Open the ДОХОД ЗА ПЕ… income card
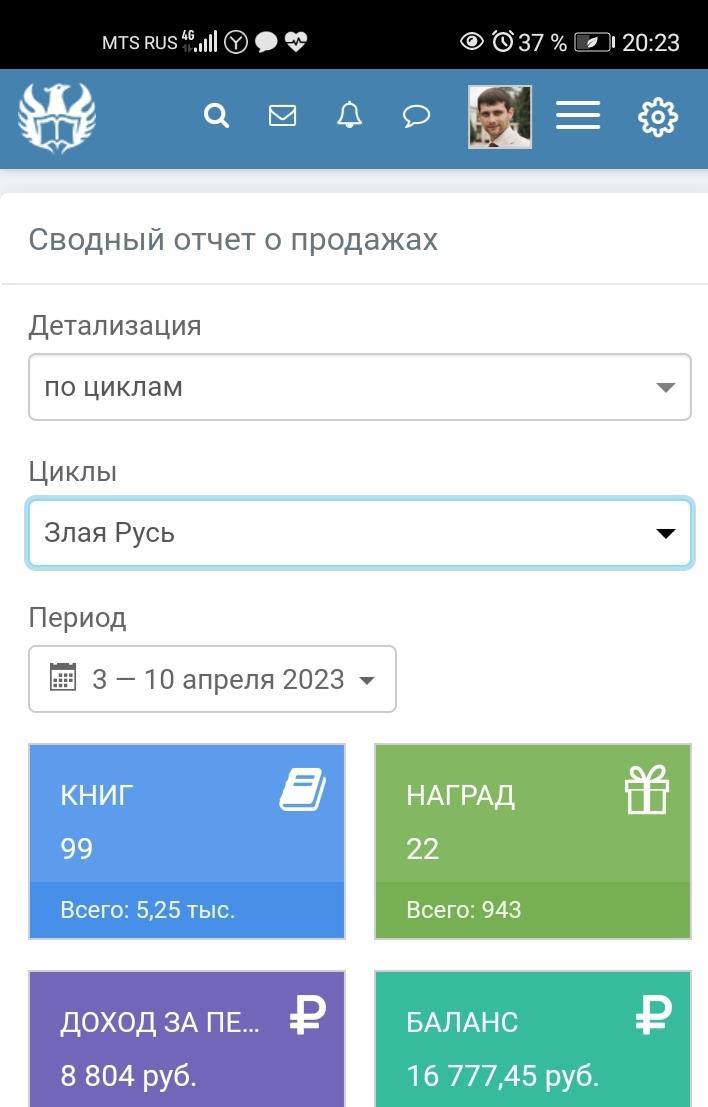This screenshot has height=1107, width=708. point(187,1040)
